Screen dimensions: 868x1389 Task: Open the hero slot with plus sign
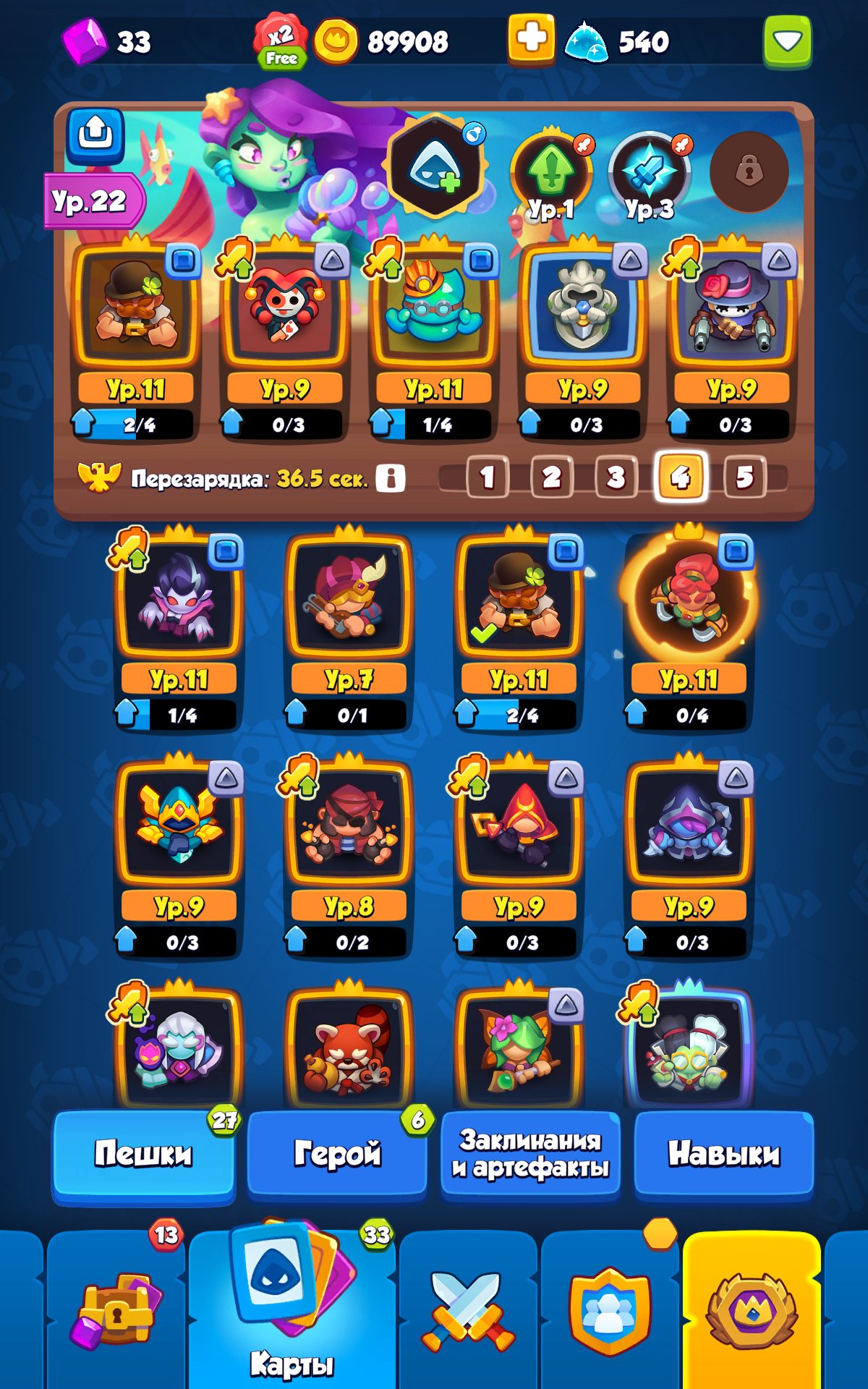pyautogui.click(x=435, y=167)
